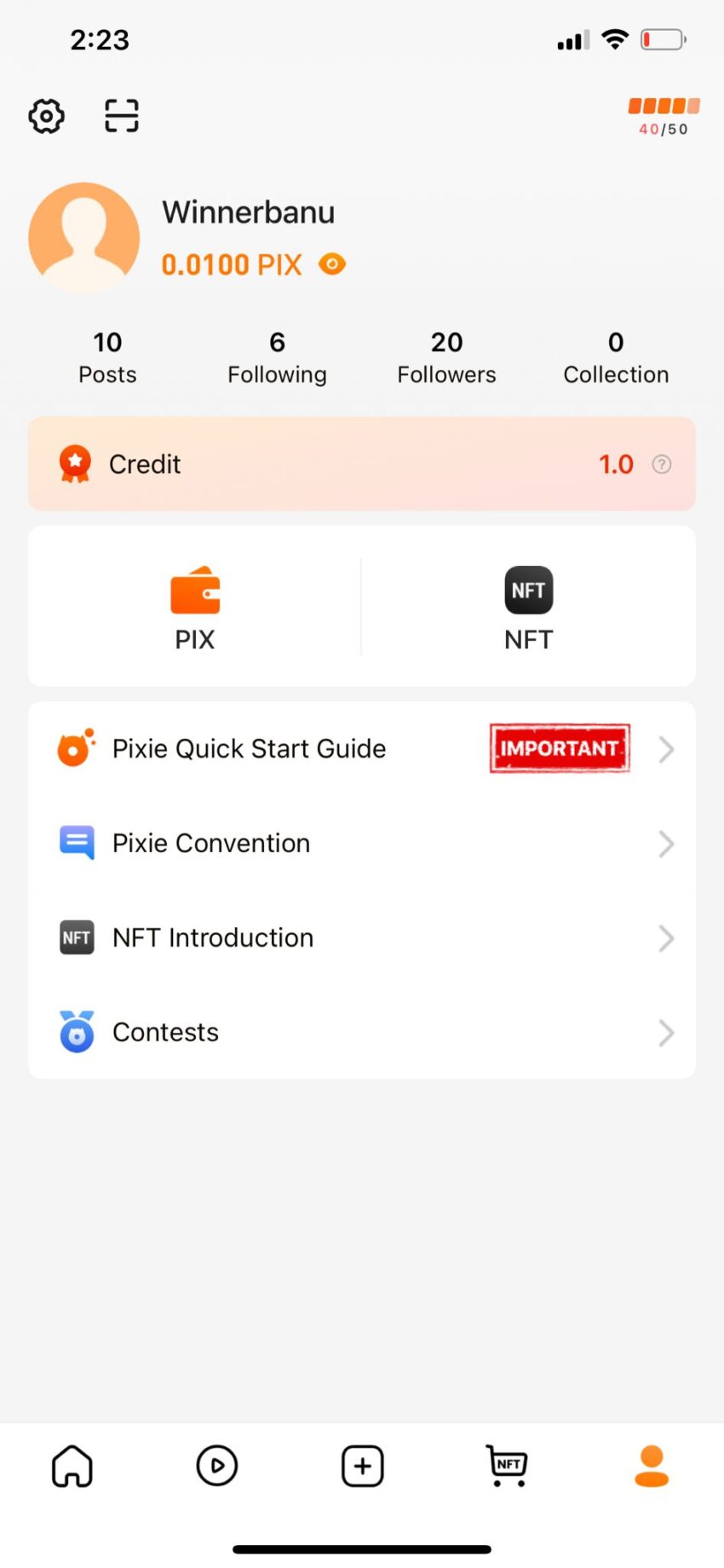Tap the PIX wallet icon
724x1568 pixels.
tap(194, 591)
